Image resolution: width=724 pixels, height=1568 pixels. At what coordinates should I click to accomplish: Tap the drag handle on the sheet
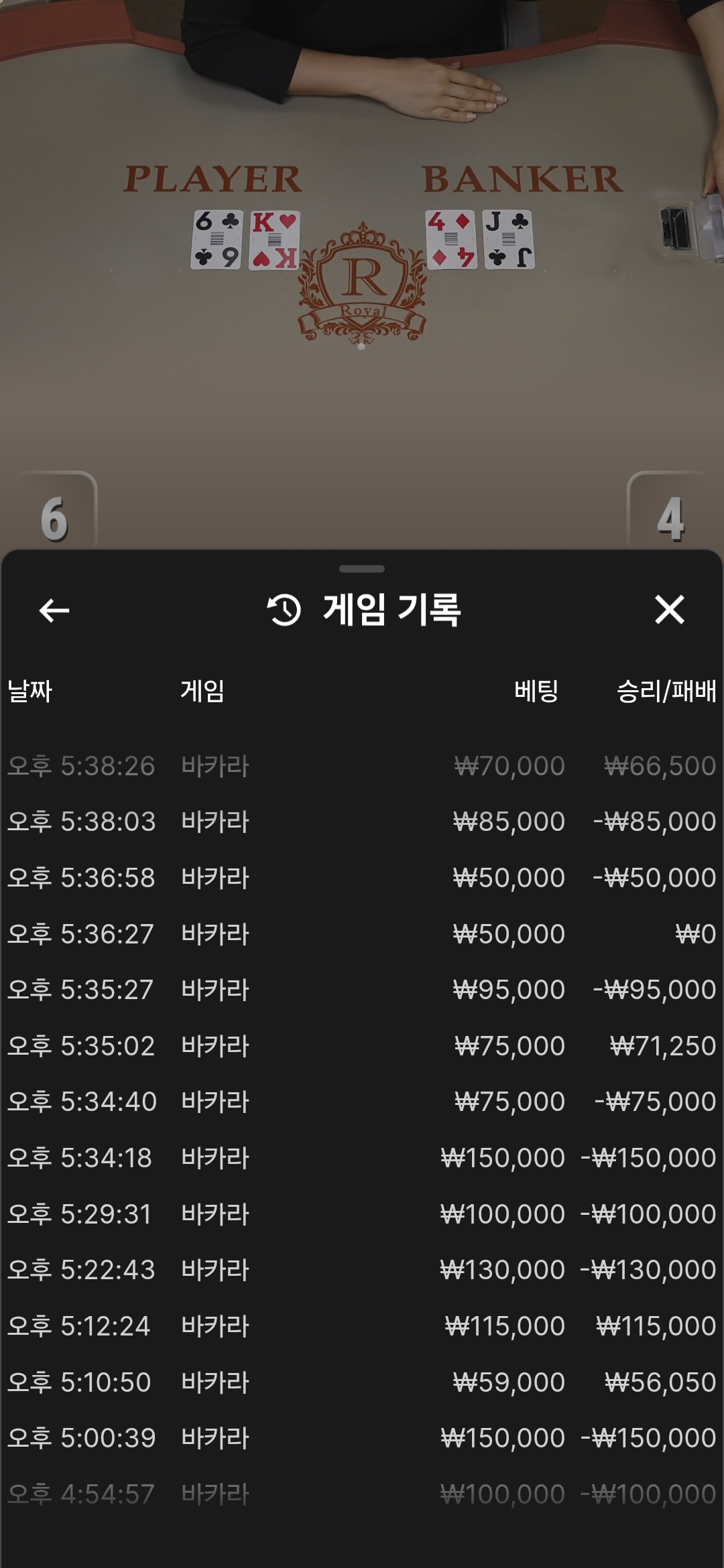[362, 569]
